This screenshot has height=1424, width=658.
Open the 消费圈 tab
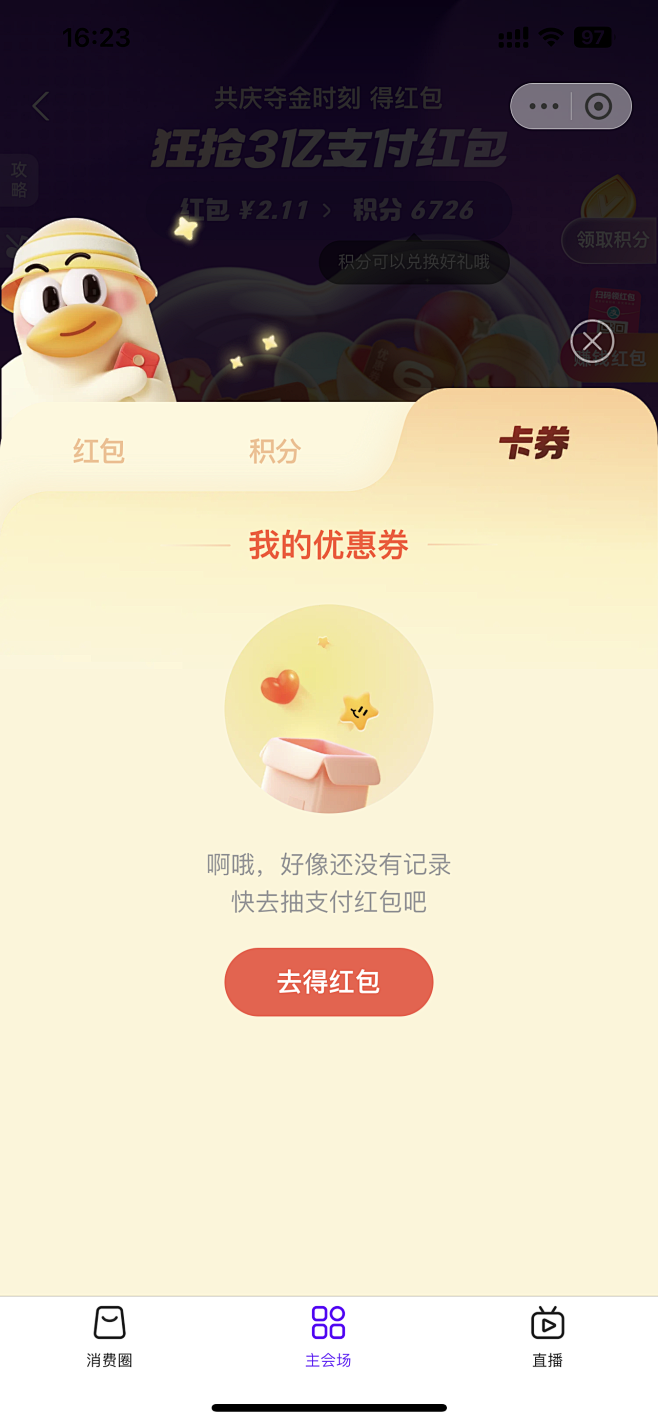[109, 1336]
